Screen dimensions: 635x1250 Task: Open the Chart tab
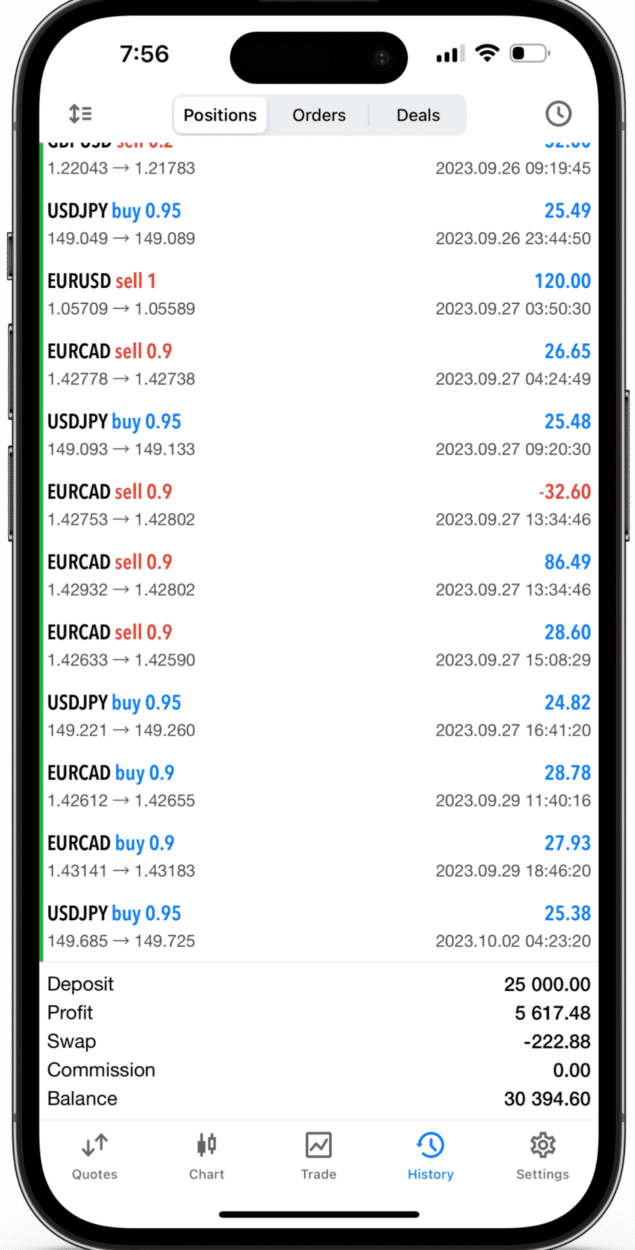(x=207, y=1155)
